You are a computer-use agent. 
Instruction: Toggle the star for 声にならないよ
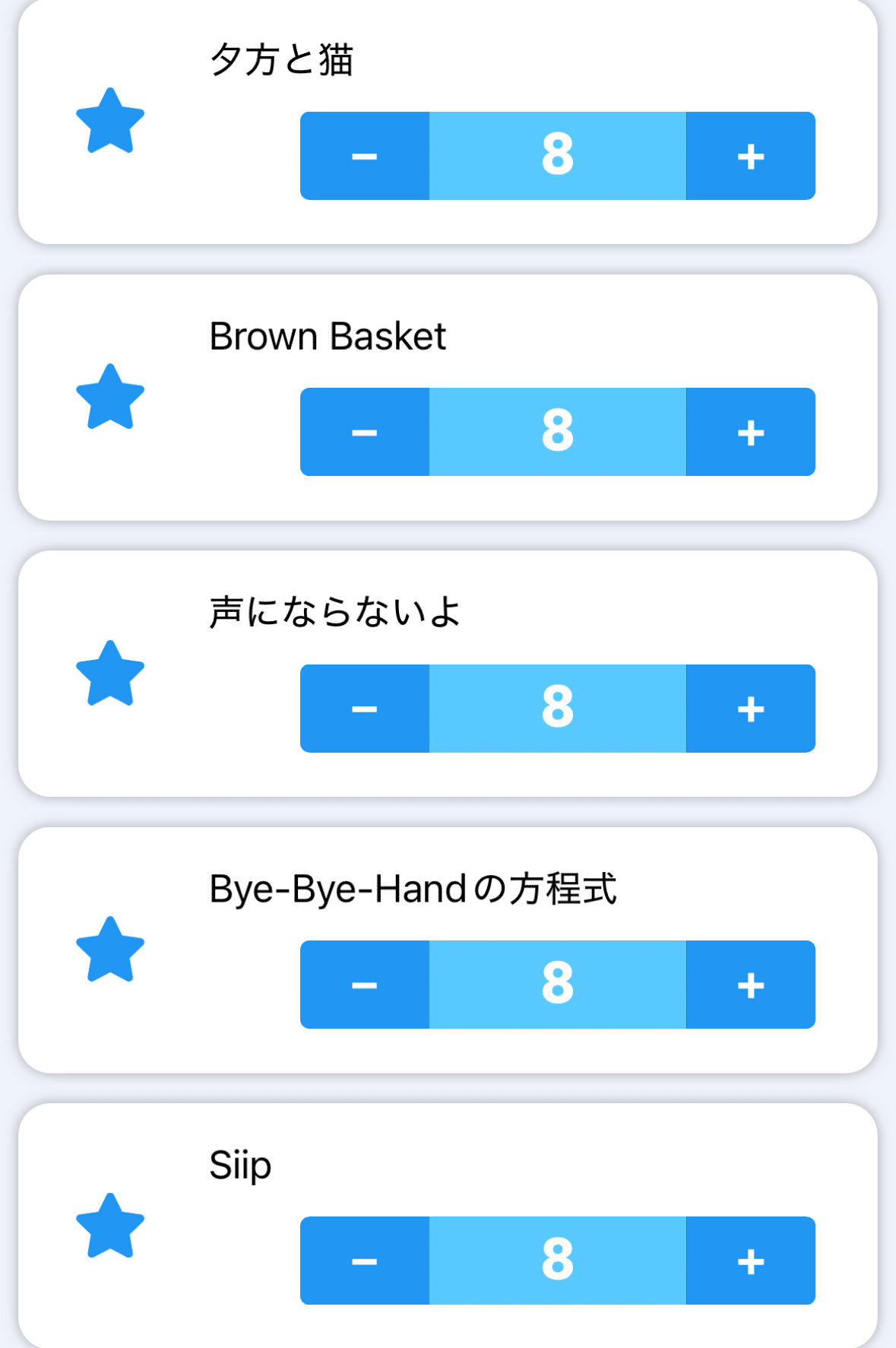pos(110,674)
